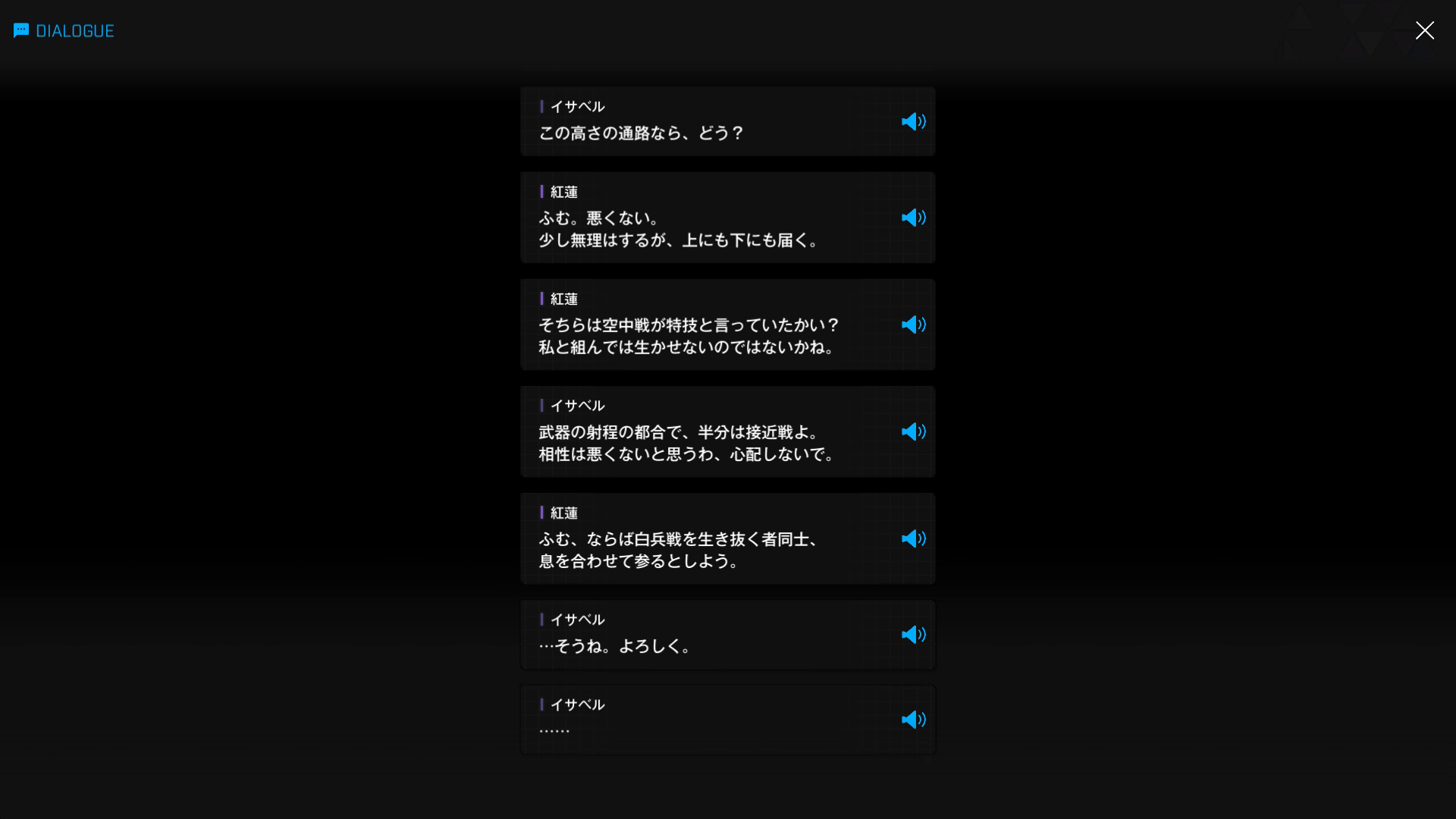Play voice for 'この高さの通路なら、どう？'

click(913, 122)
